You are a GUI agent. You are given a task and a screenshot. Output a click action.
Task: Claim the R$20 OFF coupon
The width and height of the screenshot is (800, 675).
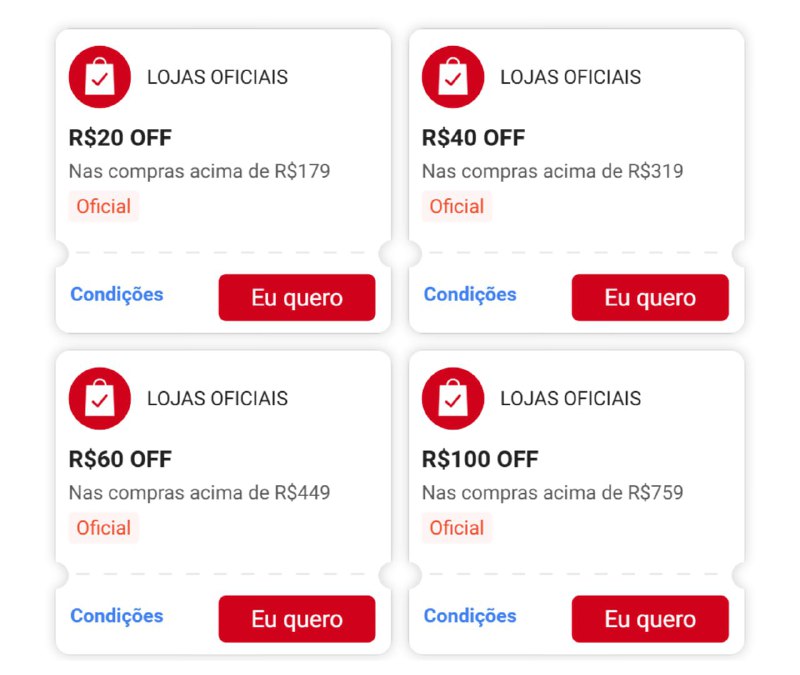pyautogui.click(x=297, y=298)
